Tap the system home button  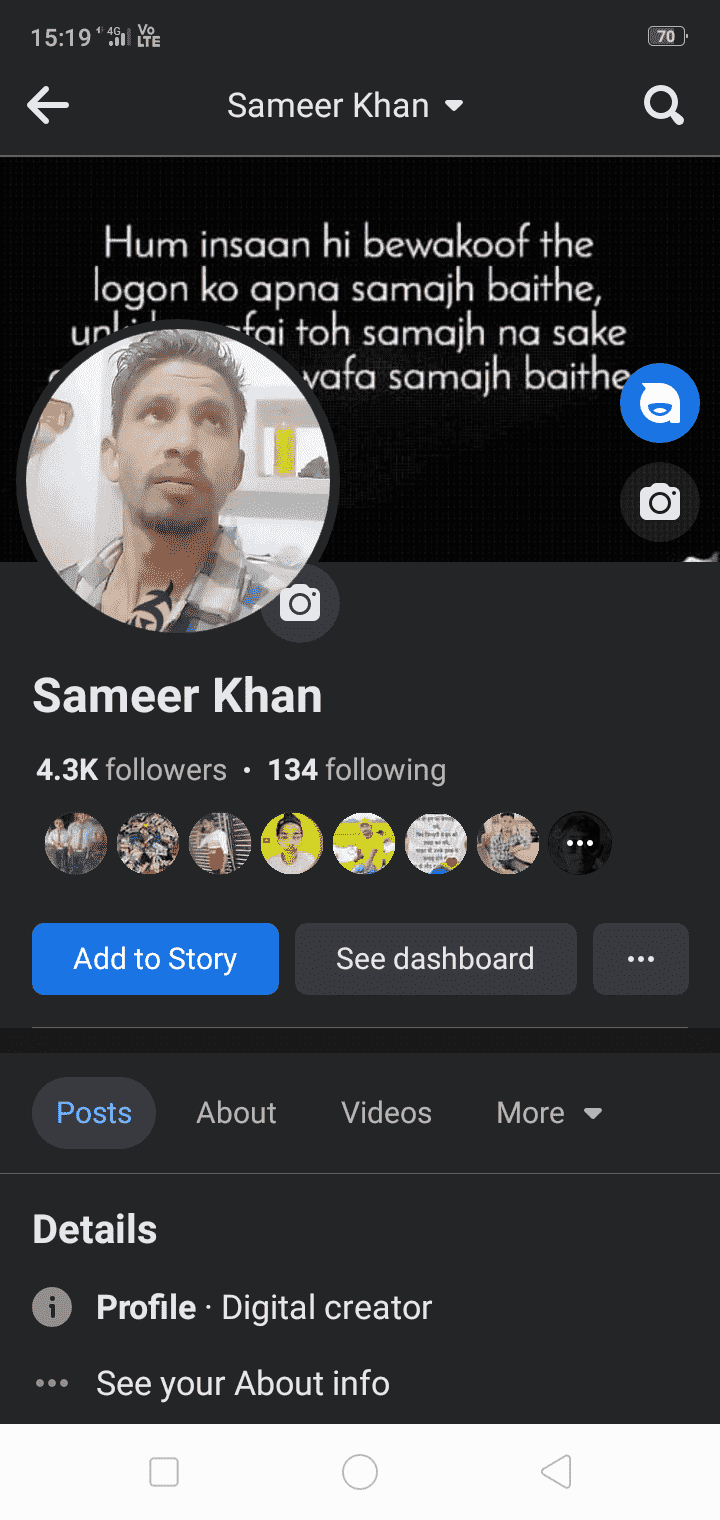(x=360, y=1472)
